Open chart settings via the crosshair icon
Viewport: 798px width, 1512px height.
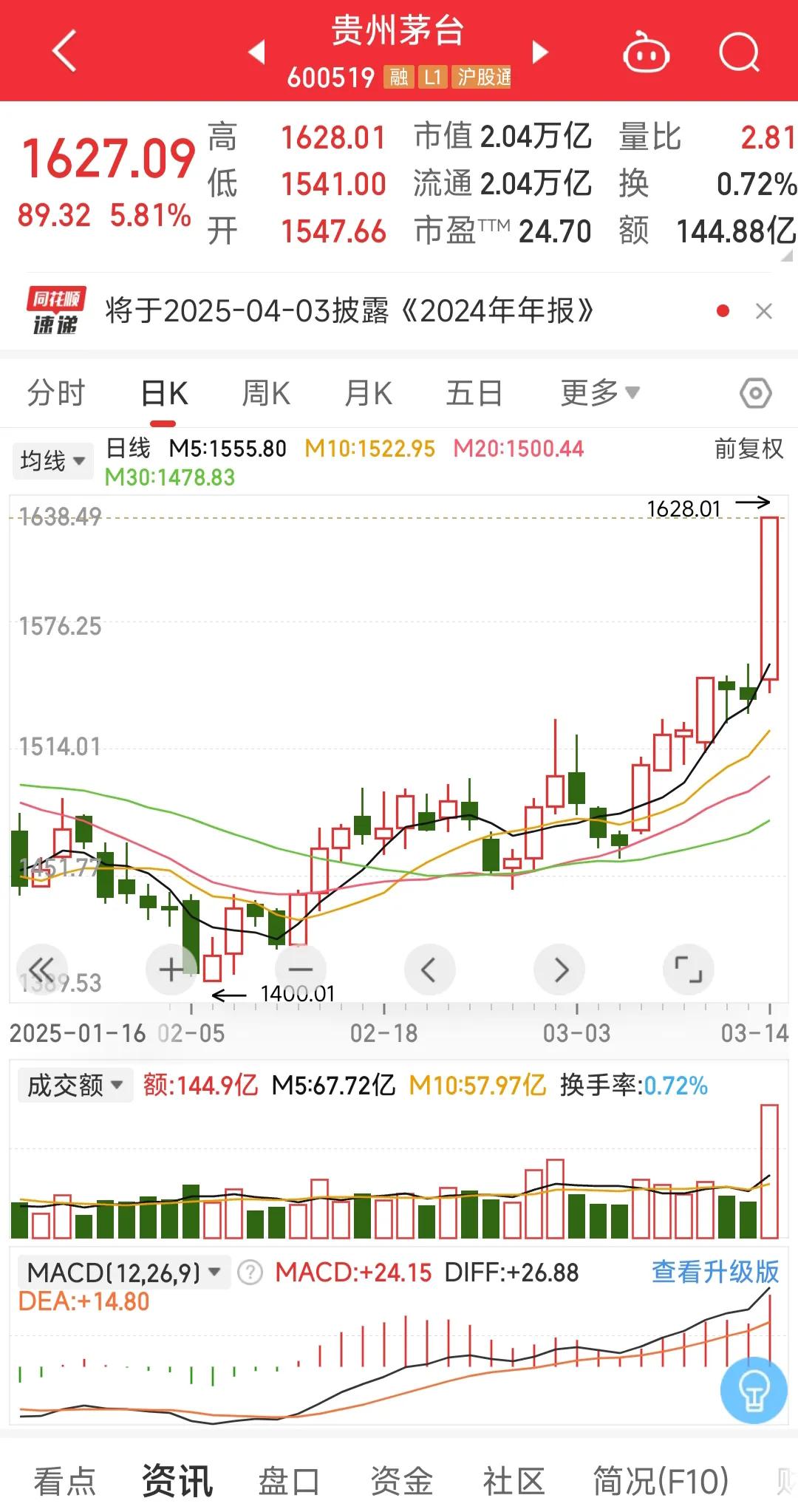click(x=756, y=392)
